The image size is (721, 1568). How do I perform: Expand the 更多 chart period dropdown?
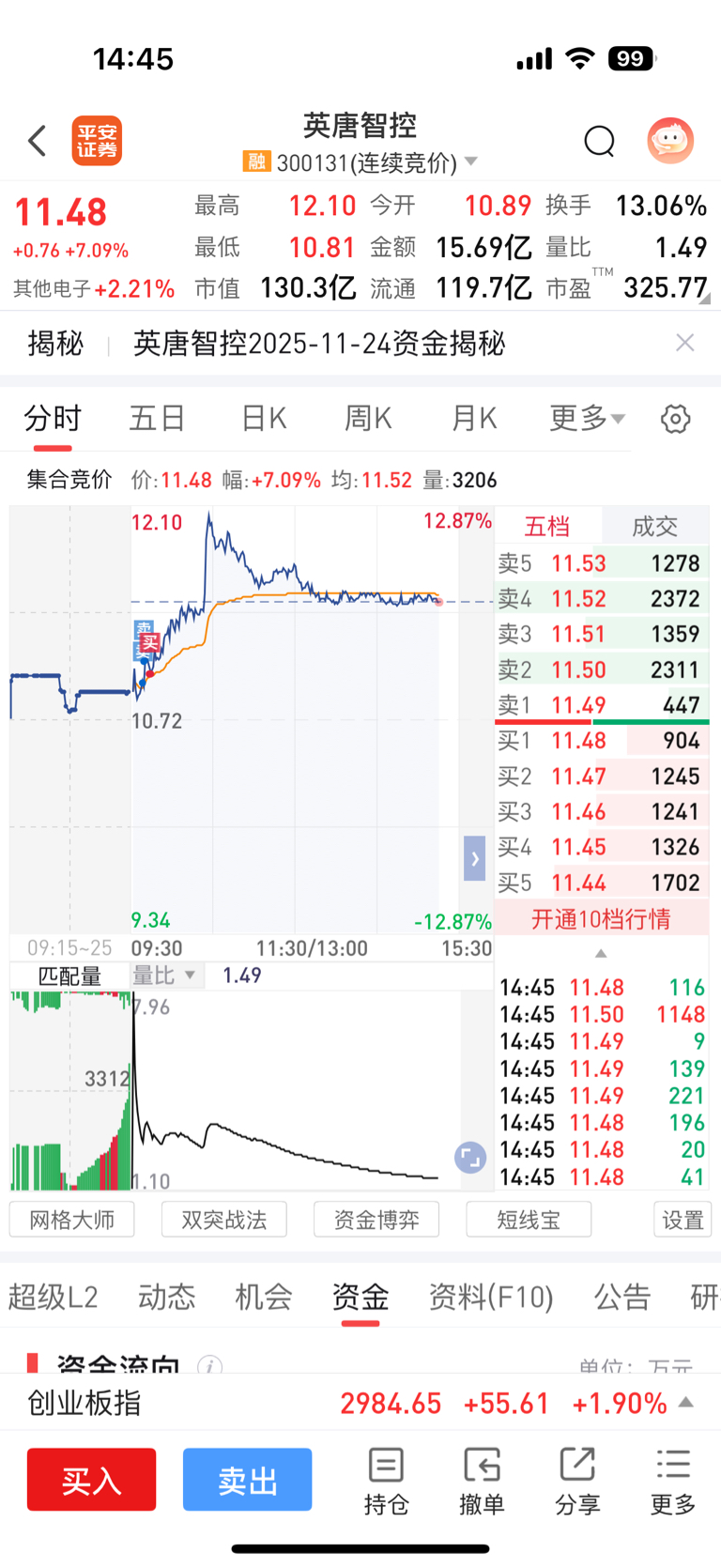coord(587,418)
